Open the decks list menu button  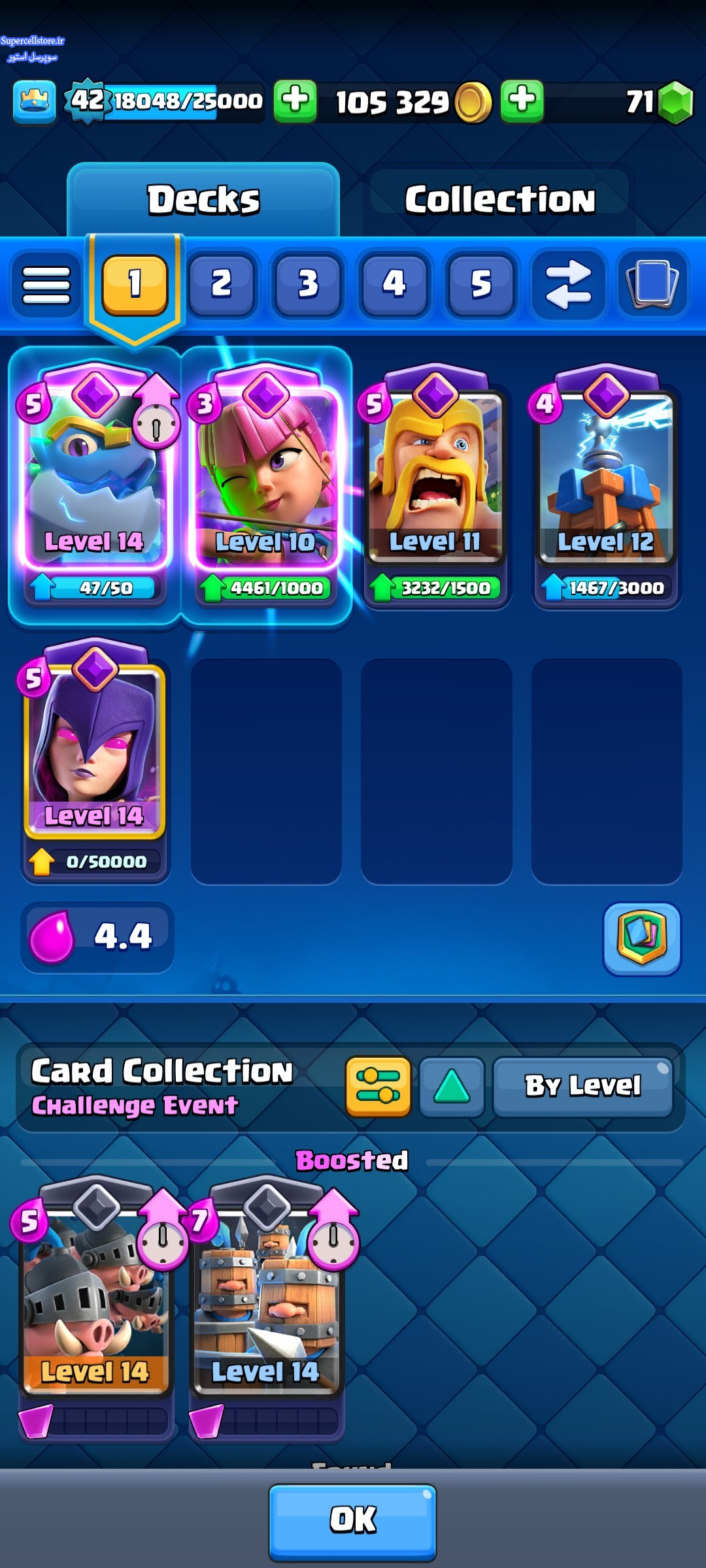(x=46, y=286)
